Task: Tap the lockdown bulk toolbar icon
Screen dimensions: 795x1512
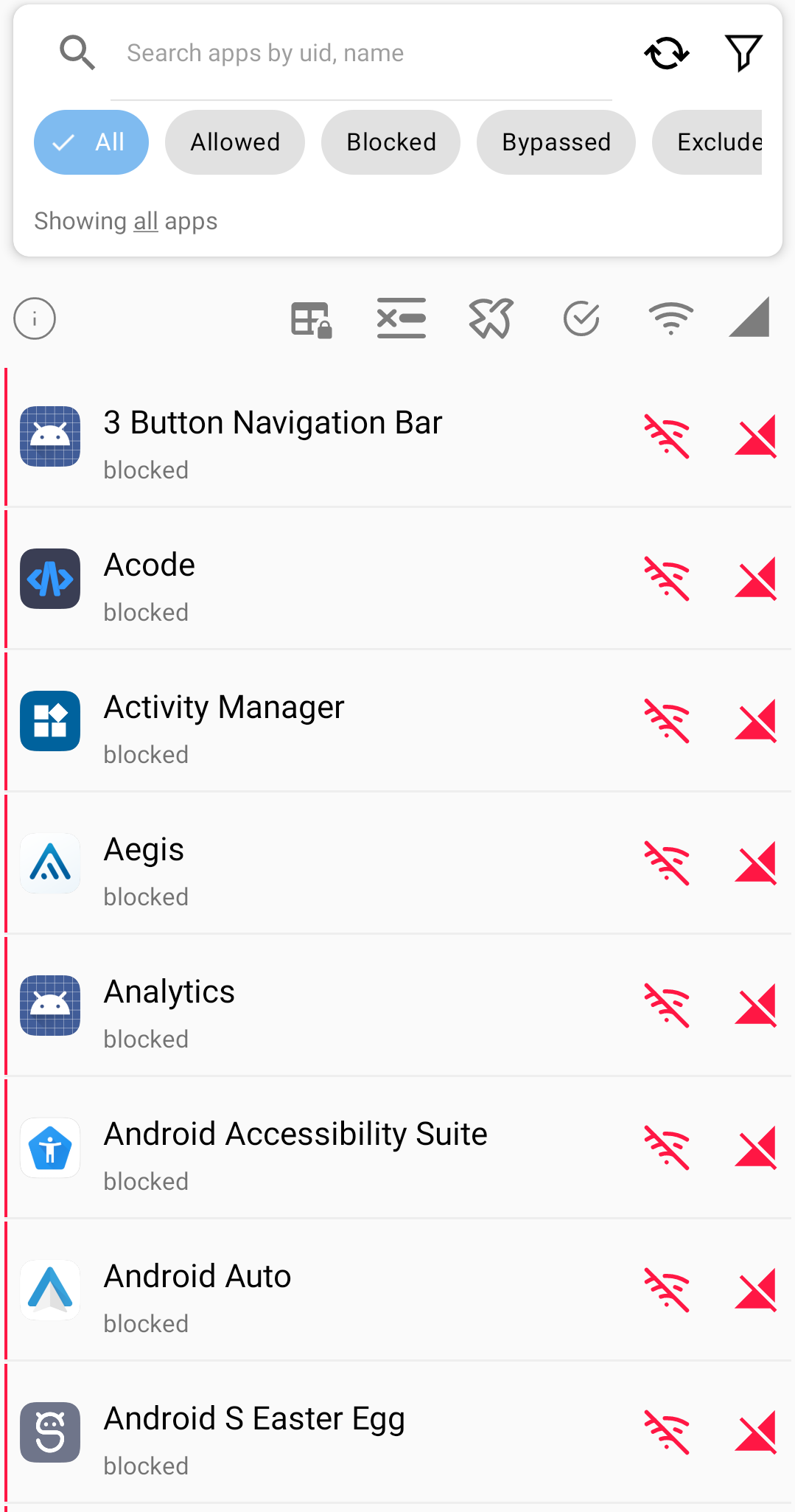Action: point(311,319)
